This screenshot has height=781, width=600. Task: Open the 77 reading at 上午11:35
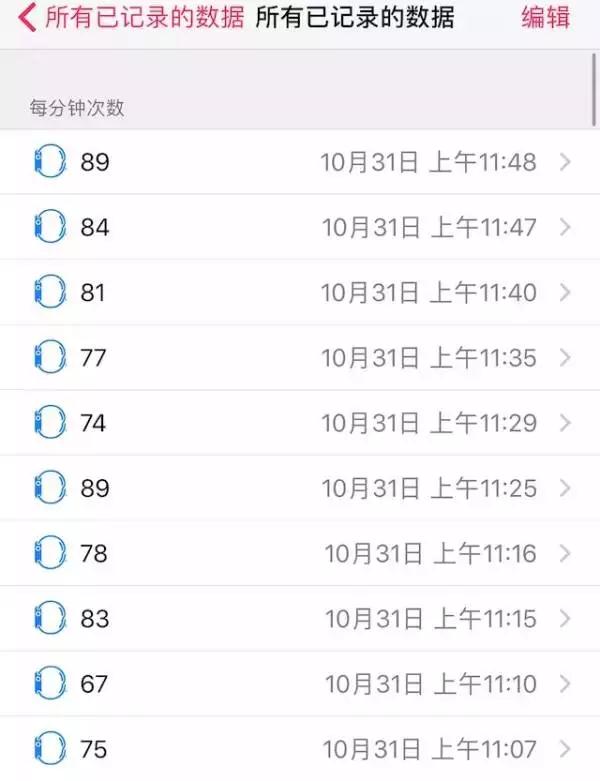pyautogui.click(x=300, y=358)
